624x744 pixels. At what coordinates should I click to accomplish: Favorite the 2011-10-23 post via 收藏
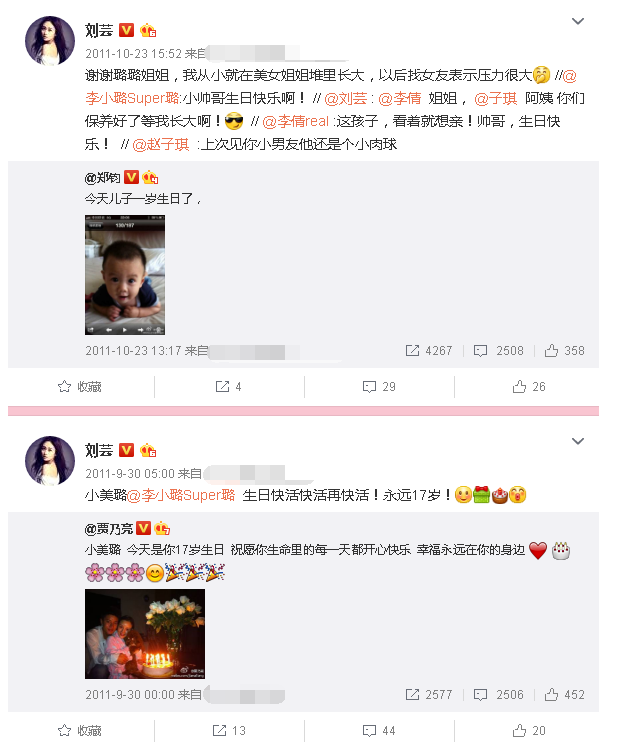coord(80,387)
